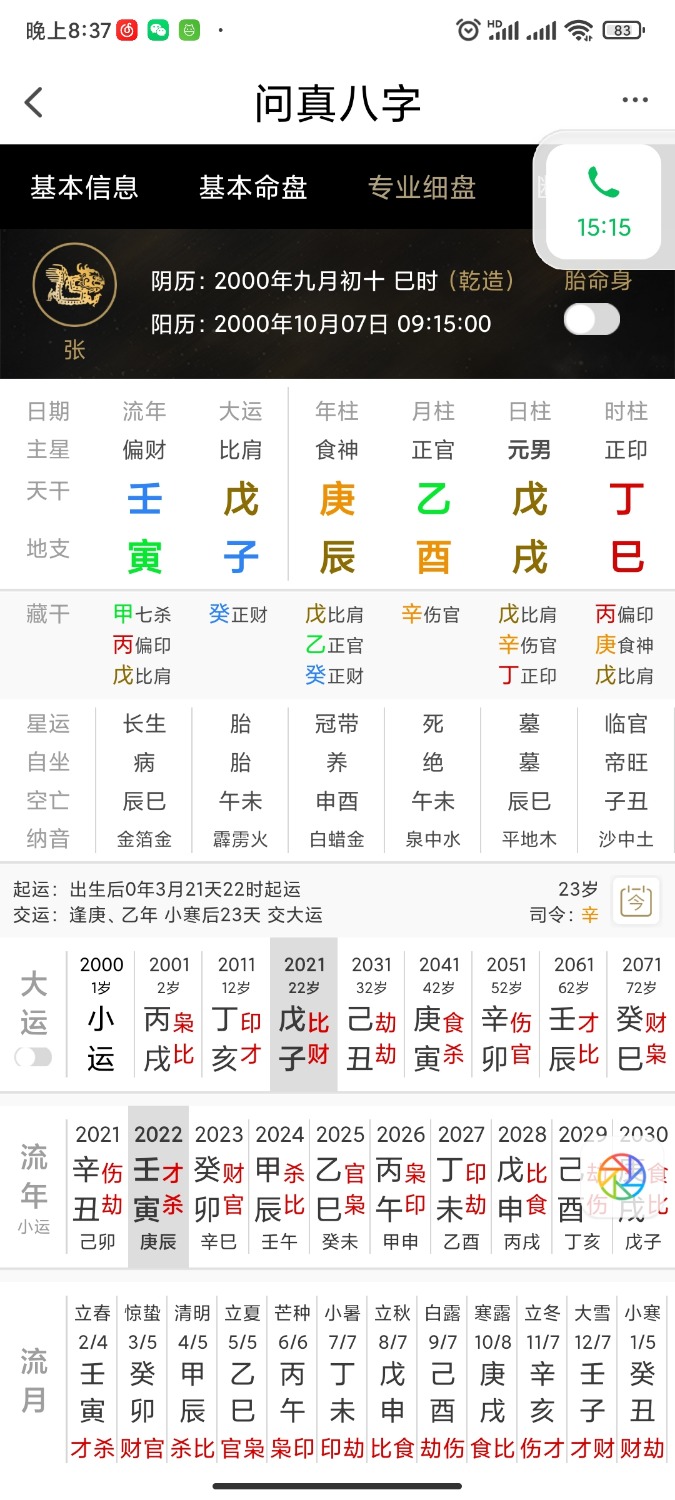Choose the 2041 庚寅 大运 column
Viewport: 675px width, 1500px height.
tap(439, 1015)
